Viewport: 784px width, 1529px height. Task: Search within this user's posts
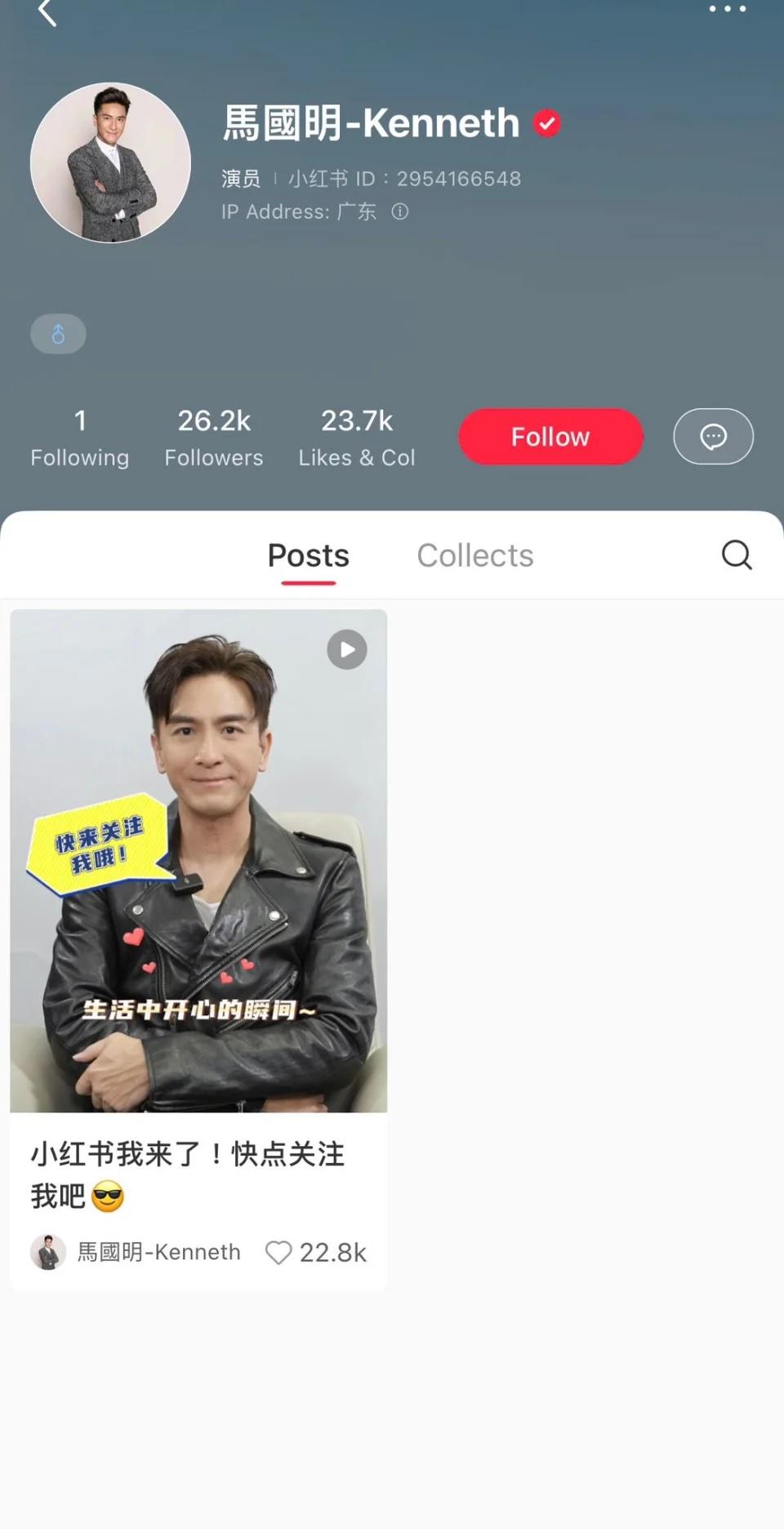pos(736,555)
